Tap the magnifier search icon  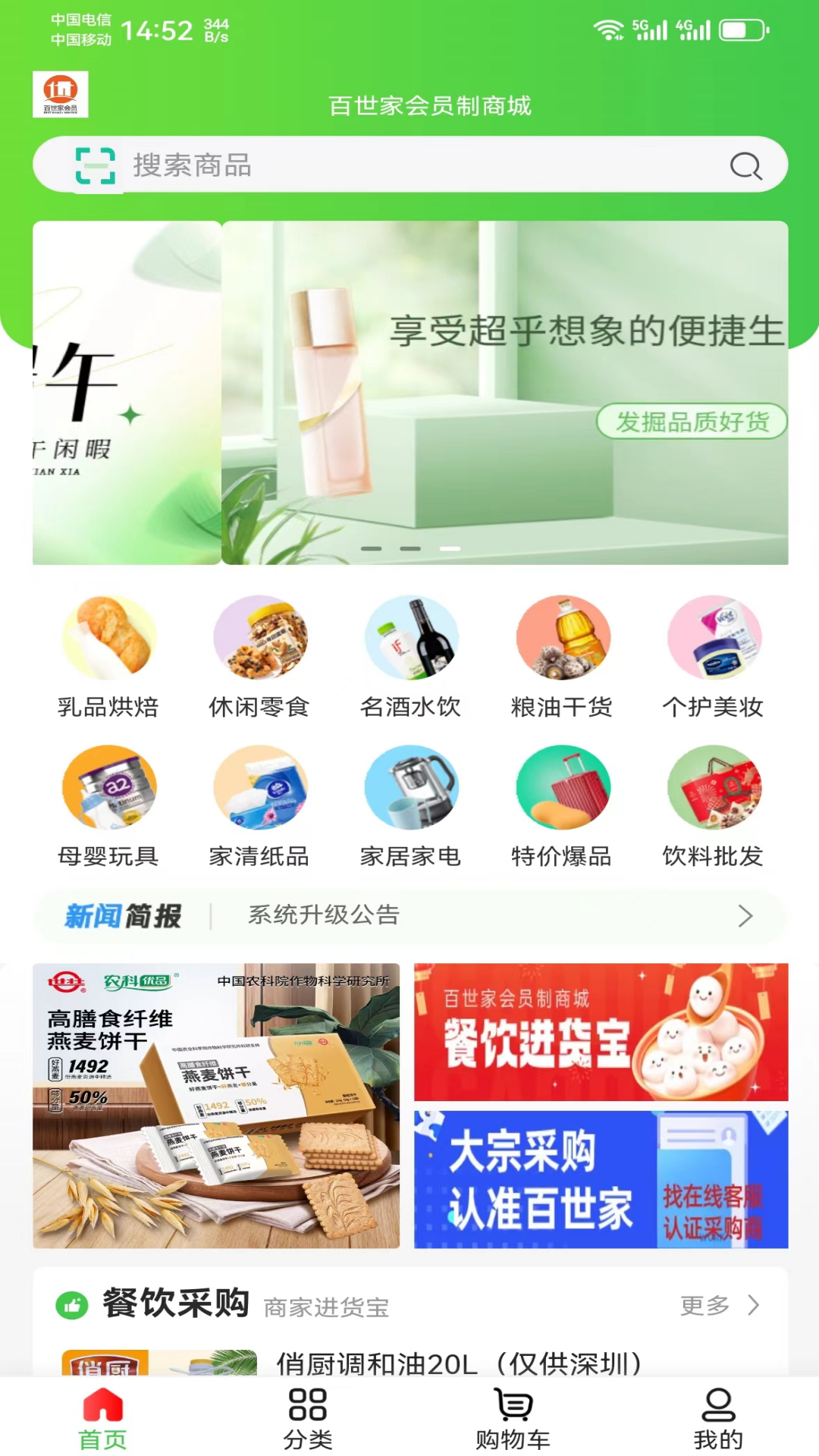point(745,166)
